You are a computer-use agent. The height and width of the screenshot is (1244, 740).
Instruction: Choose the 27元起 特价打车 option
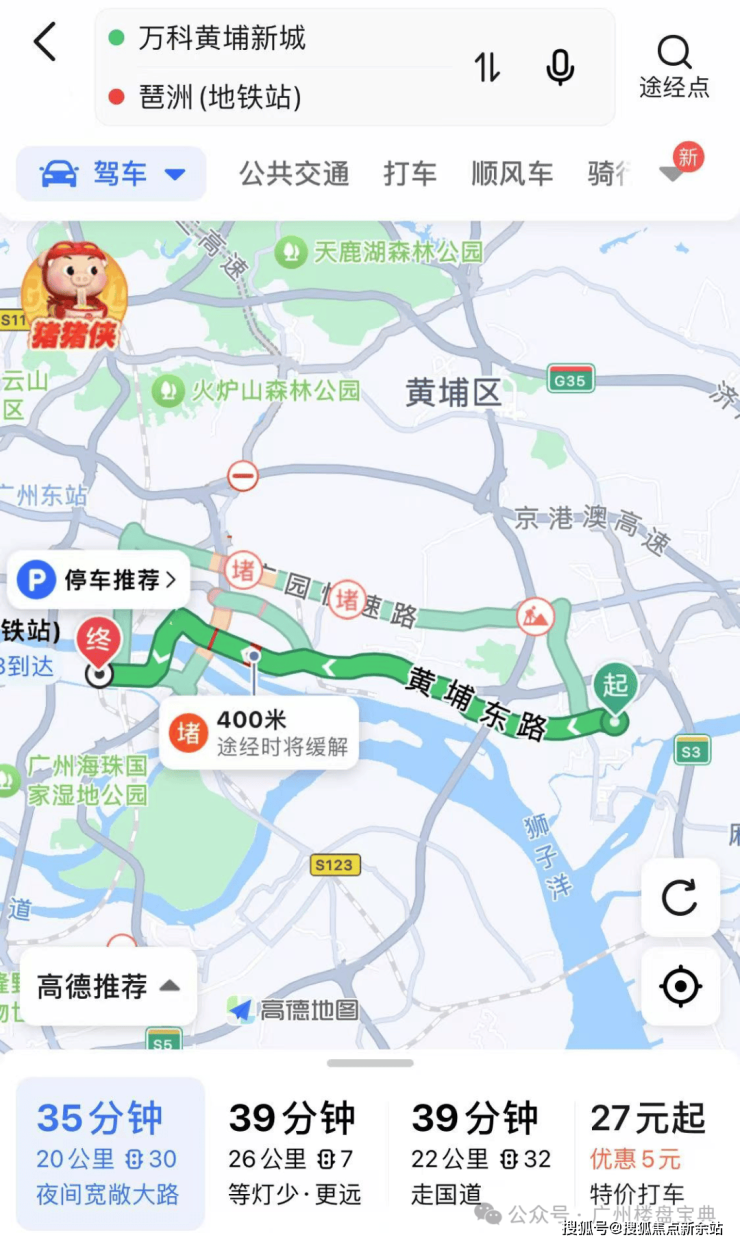click(x=647, y=1153)
